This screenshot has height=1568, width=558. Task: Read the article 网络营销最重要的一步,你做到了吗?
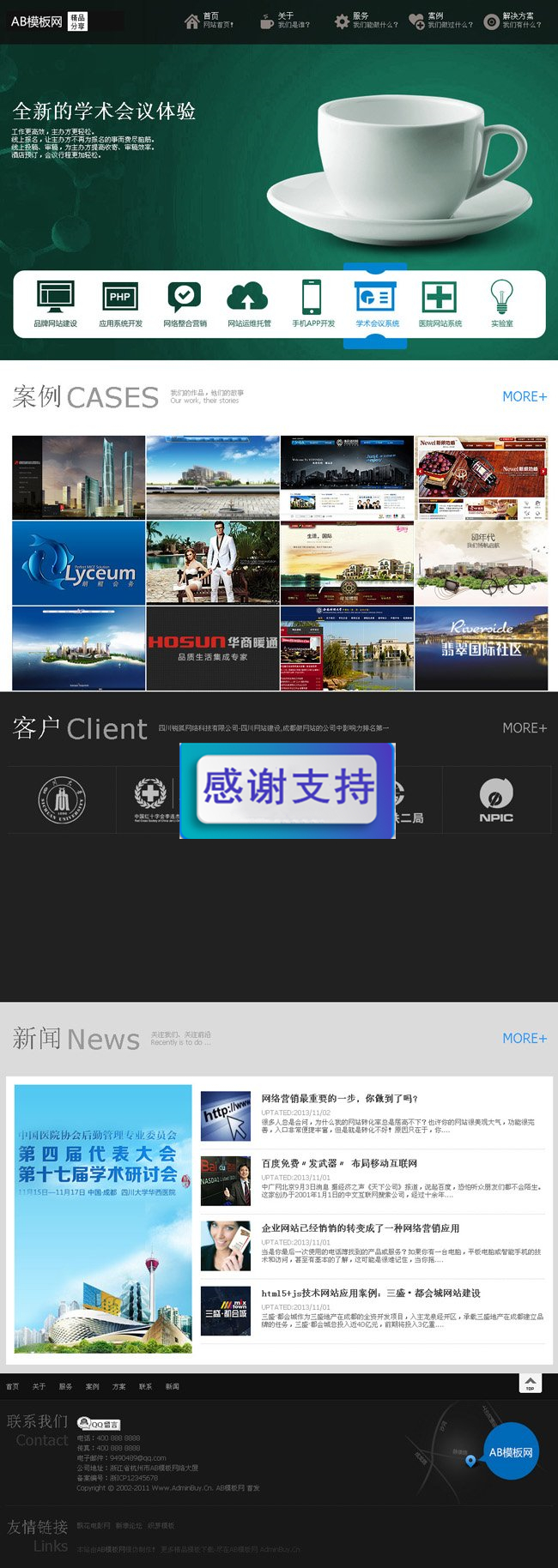(x=340, y=1098)
